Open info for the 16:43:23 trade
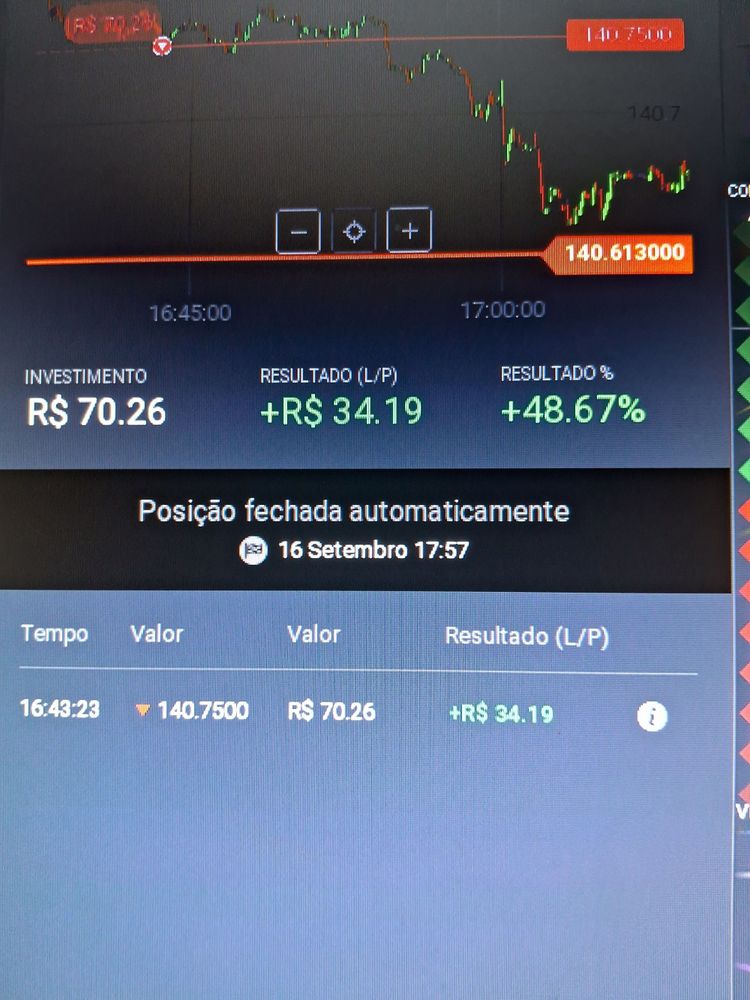Viewport: 750px width, 1000px height. 652,716
